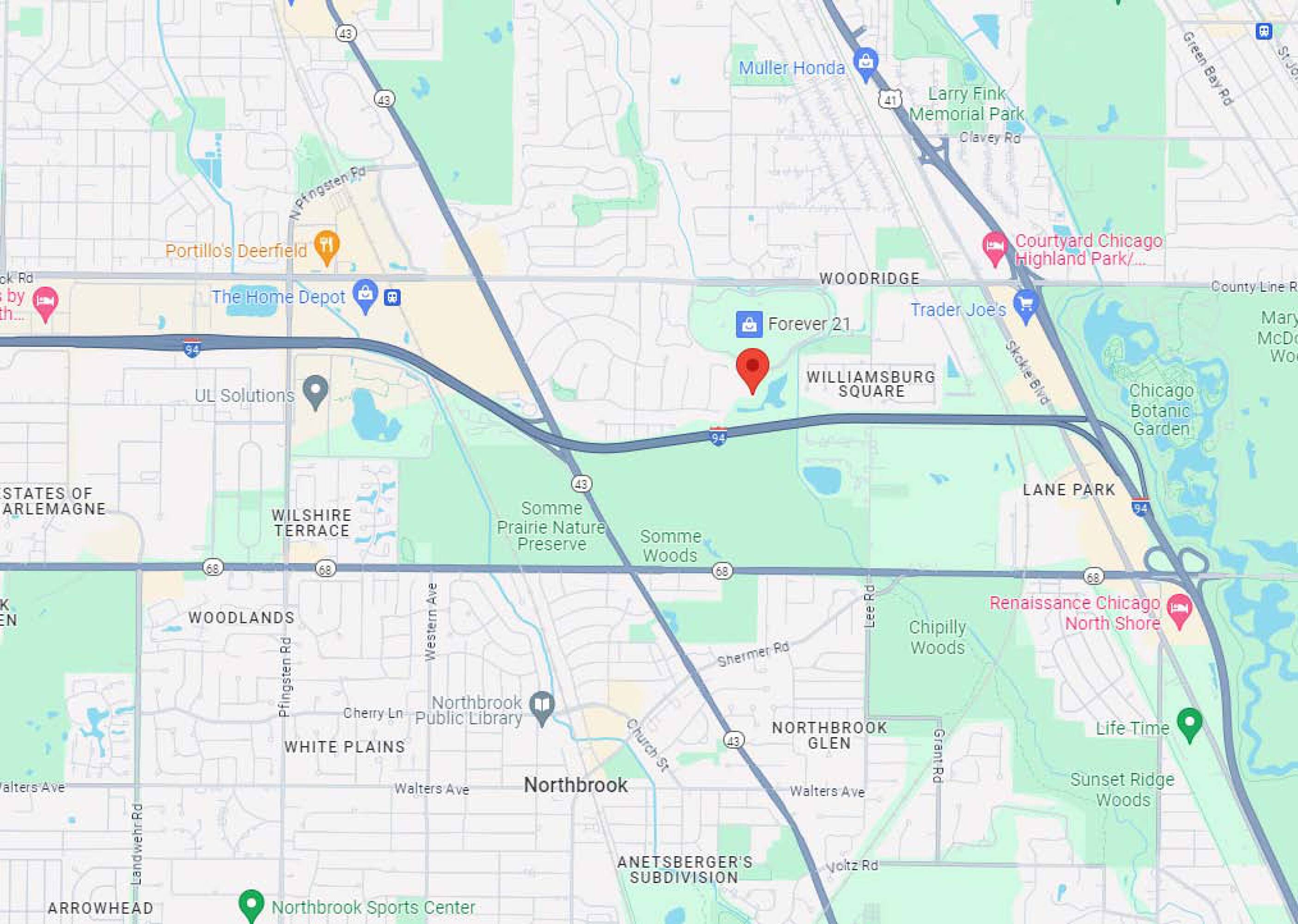Tap the Muller Honda dealership marker
This screenshot has width=1298, height=924.
point(865,64)
